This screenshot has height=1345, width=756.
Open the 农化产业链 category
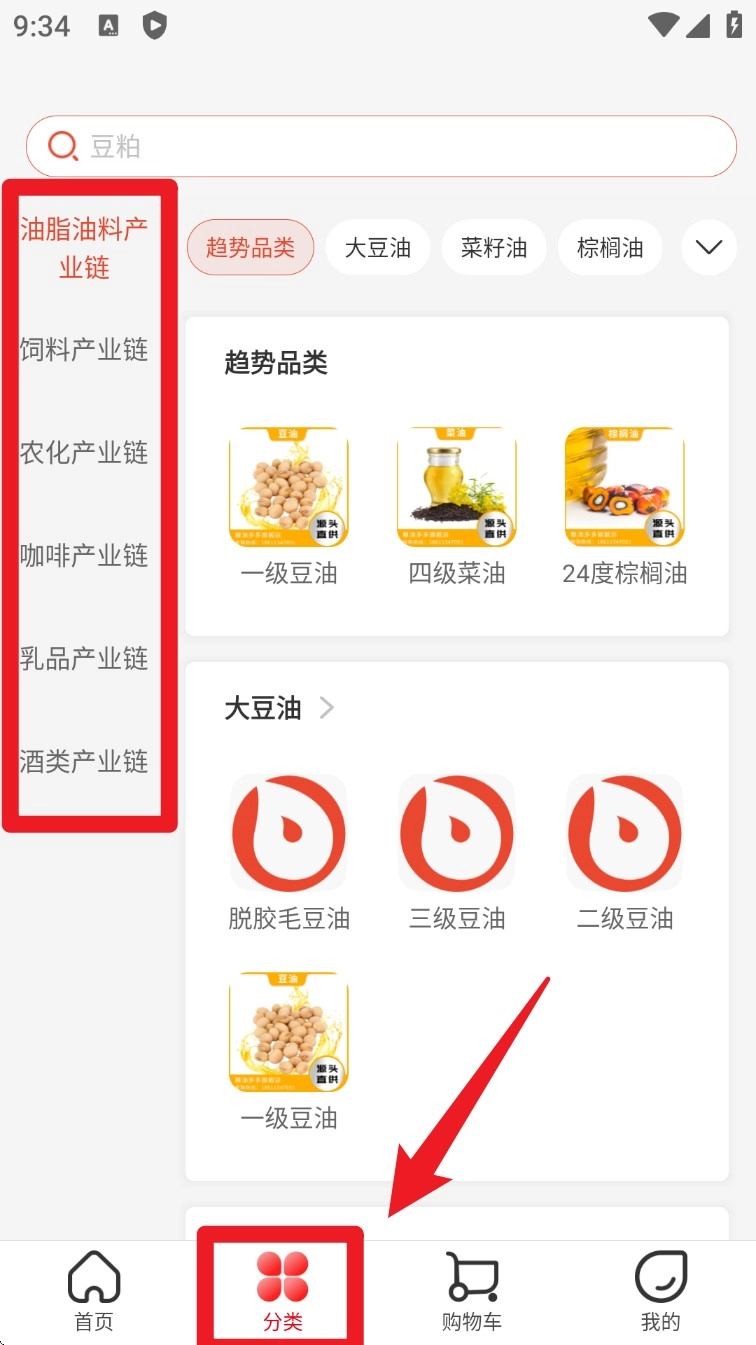coord(84,453)
